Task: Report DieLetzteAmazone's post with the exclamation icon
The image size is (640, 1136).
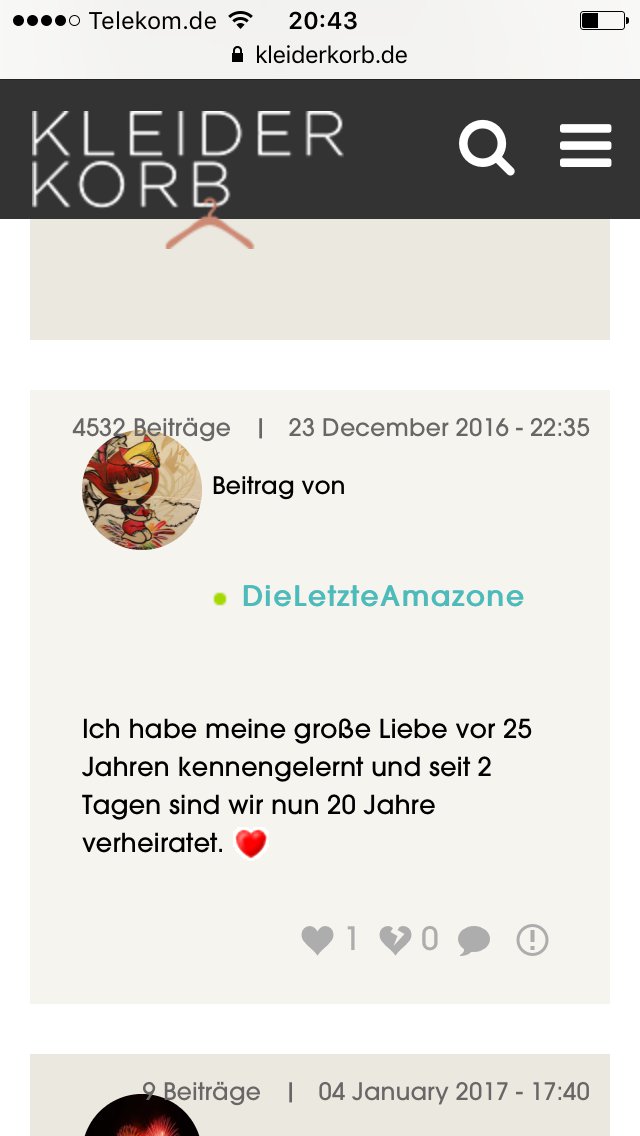Action: [x=532, y=940]
